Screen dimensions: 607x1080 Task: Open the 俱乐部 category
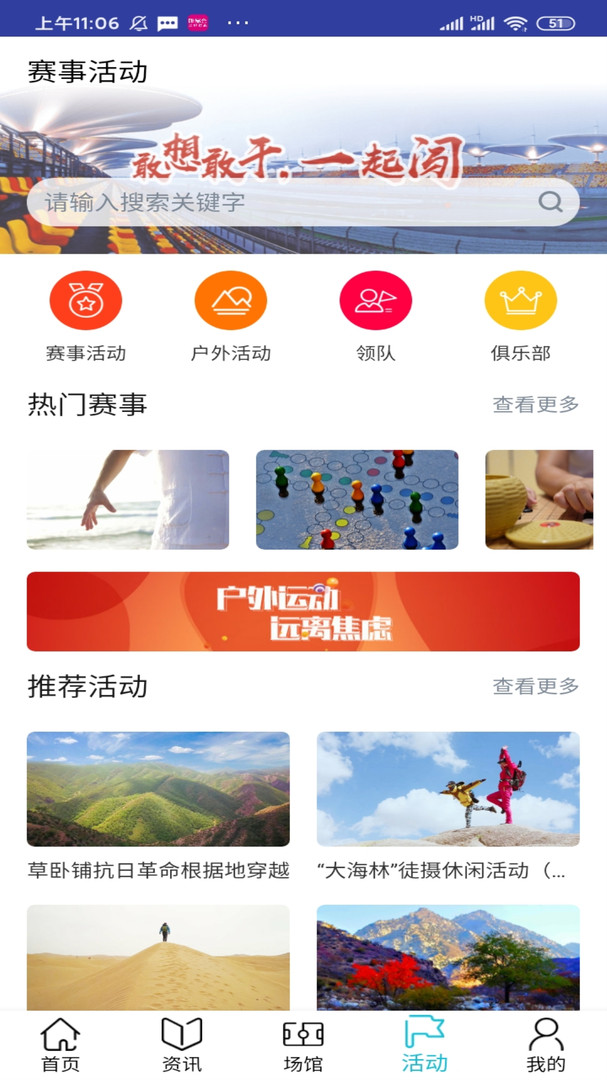[x=521, y=315]
